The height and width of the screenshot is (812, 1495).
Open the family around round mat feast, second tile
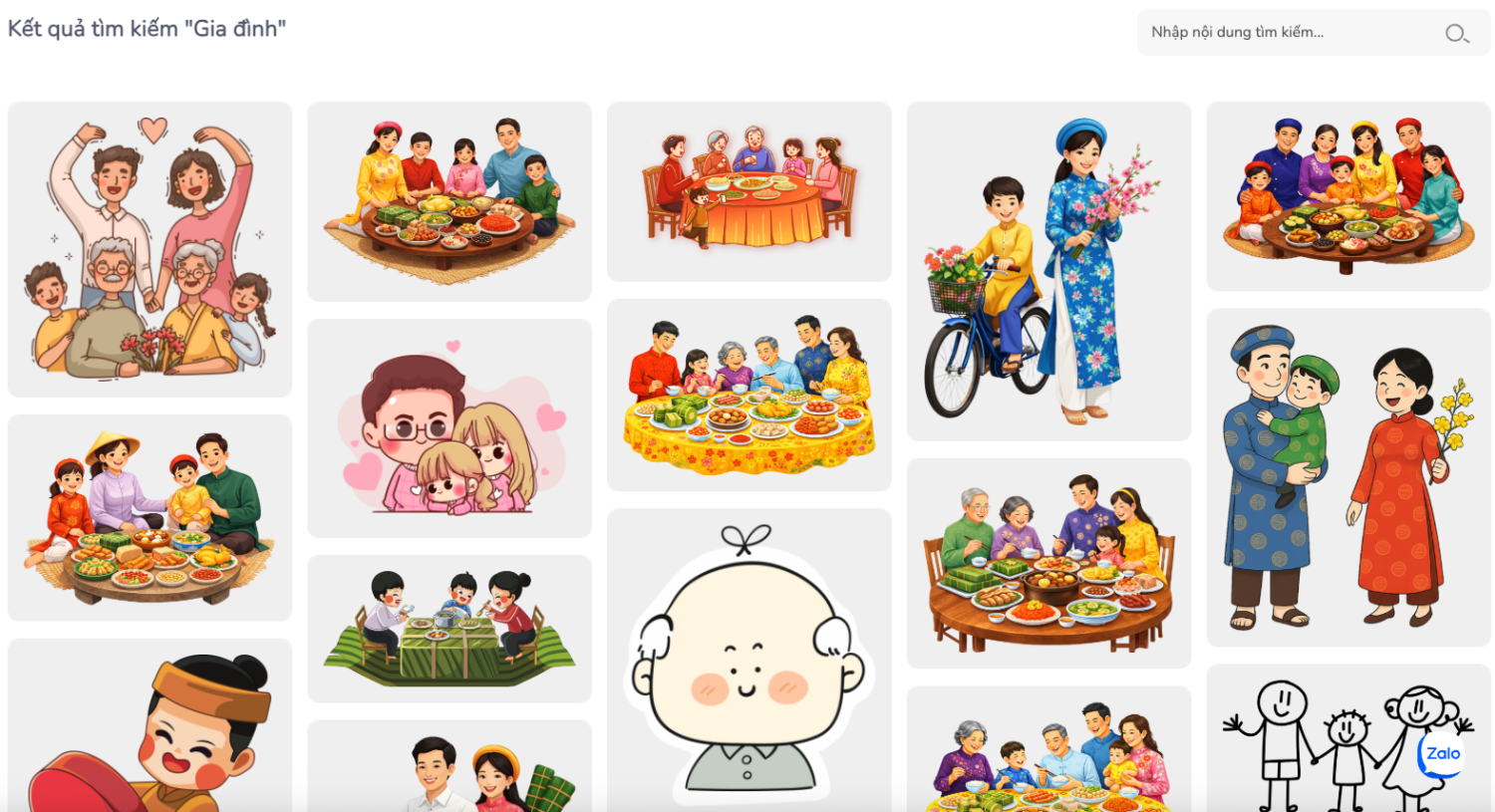click(448, 201)
